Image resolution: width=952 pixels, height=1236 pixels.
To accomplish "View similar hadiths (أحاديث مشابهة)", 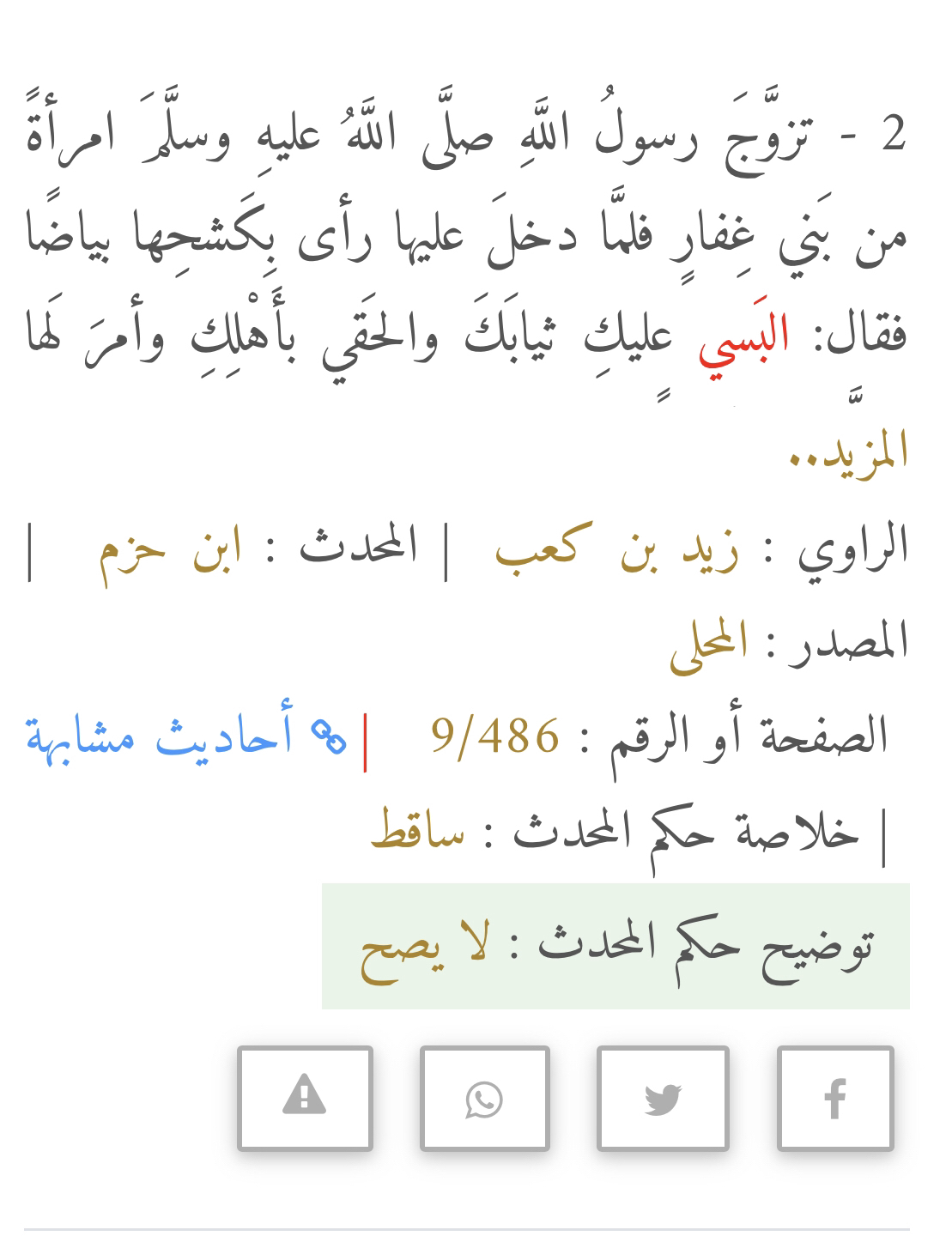I will coord(186,737).
